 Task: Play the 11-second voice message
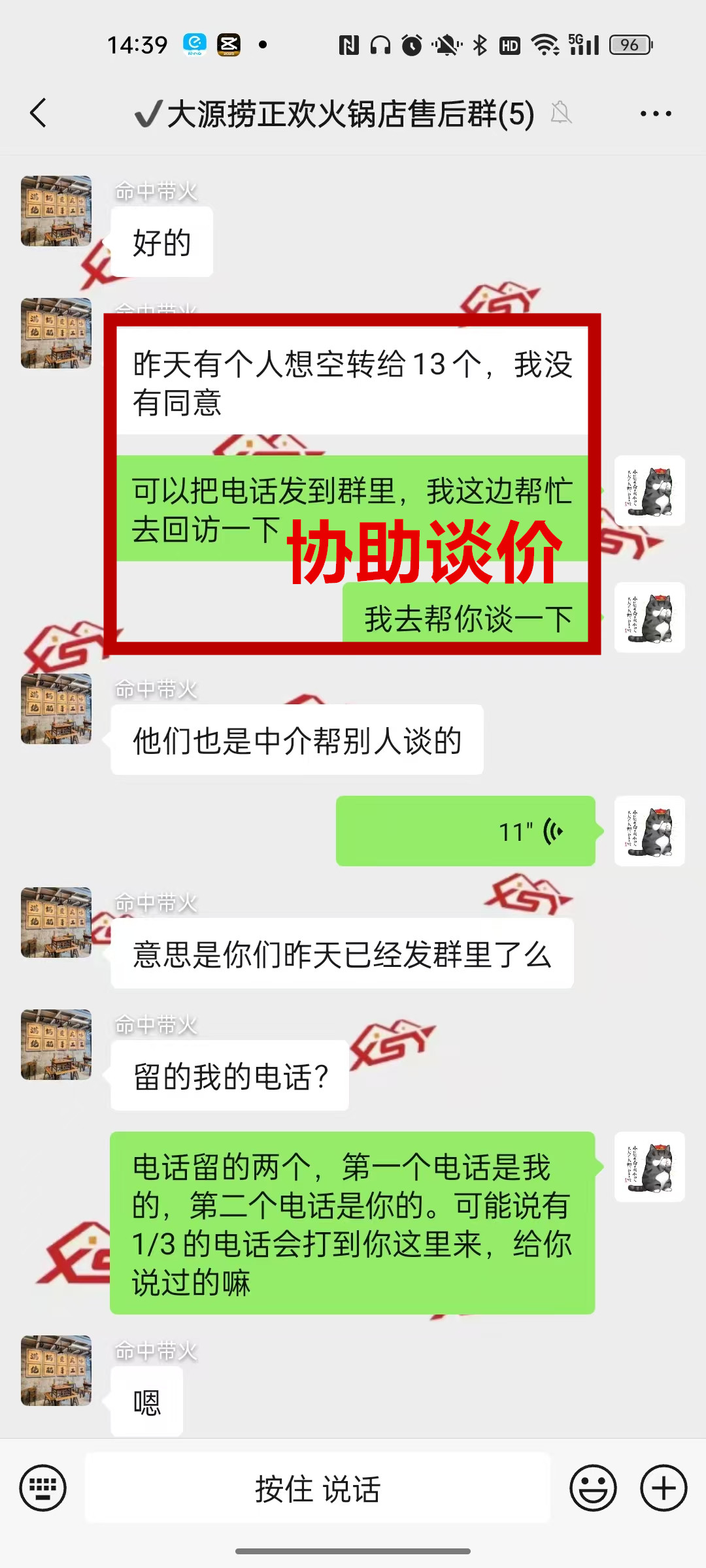click(465, 831)
